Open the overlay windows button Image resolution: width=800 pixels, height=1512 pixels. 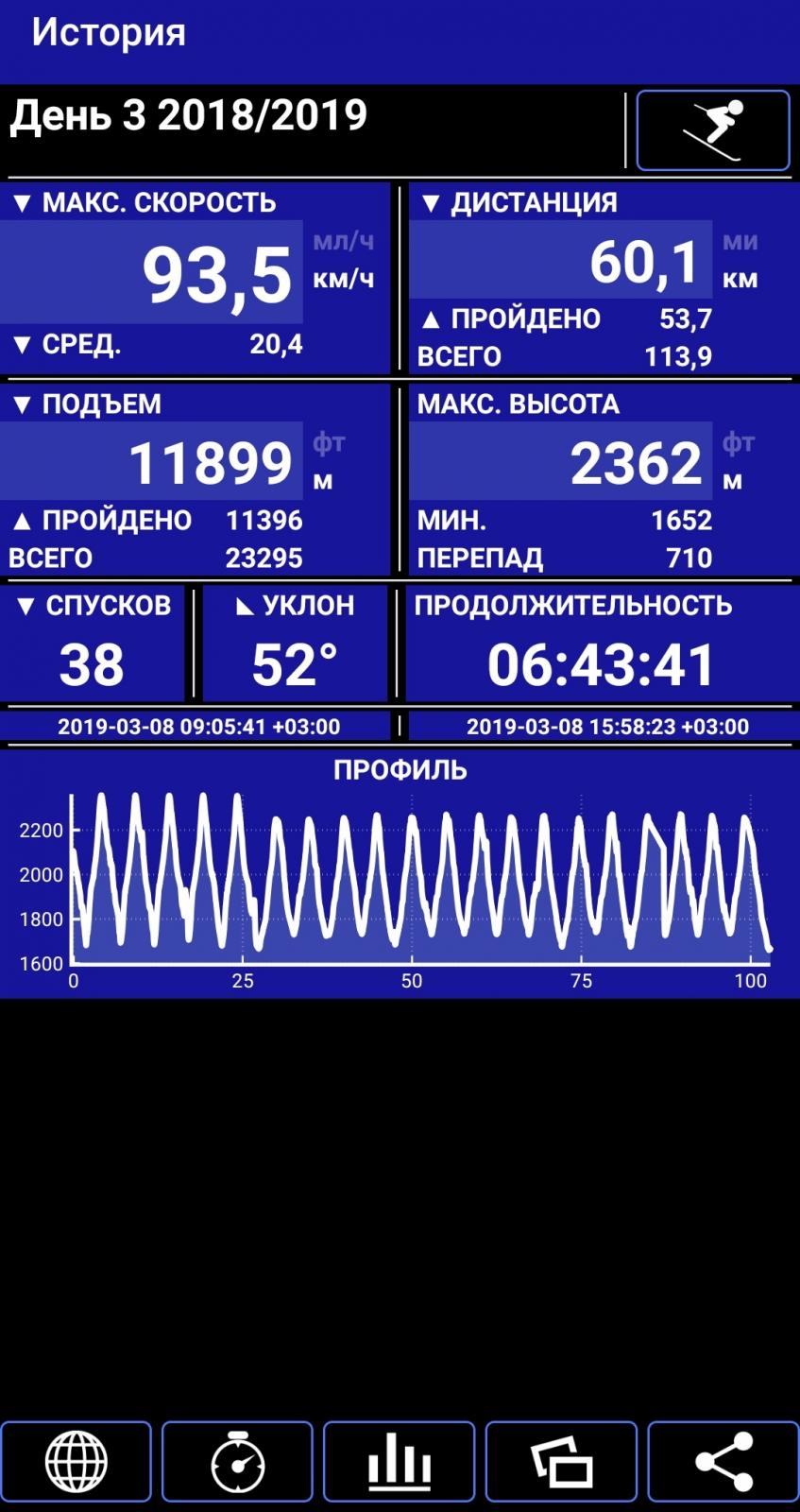click(x=561, y=1461)
